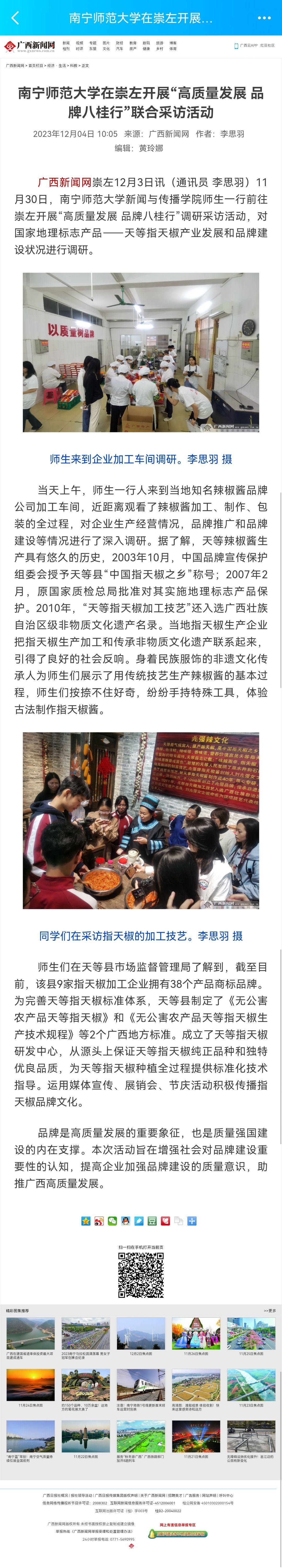Viewport: 282px width, 1568px height.
Task: Open the three-dot overflow menu
Action: pyautogui.click(x=264, y=18)
